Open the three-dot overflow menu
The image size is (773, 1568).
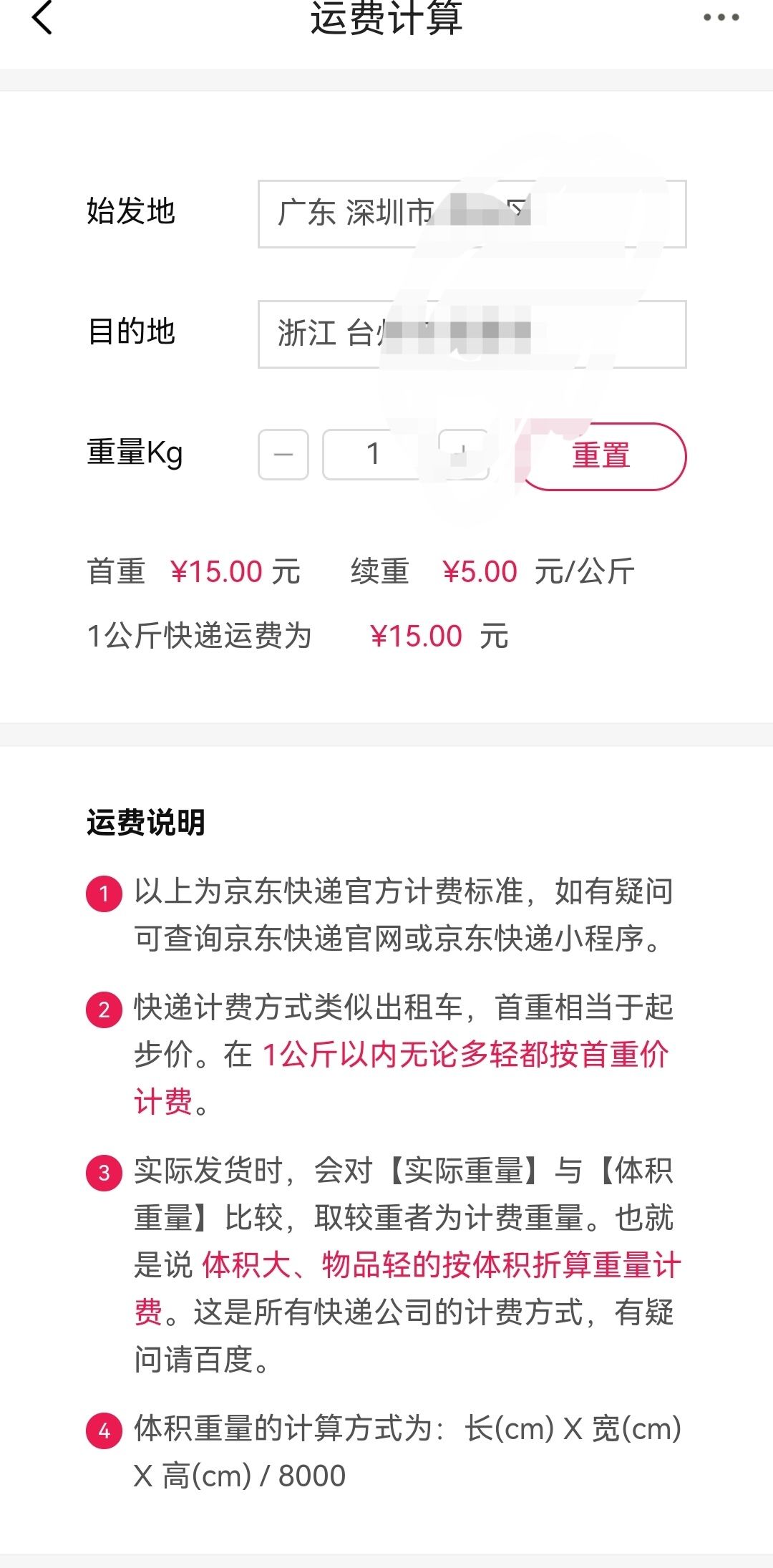pos(721,18)
